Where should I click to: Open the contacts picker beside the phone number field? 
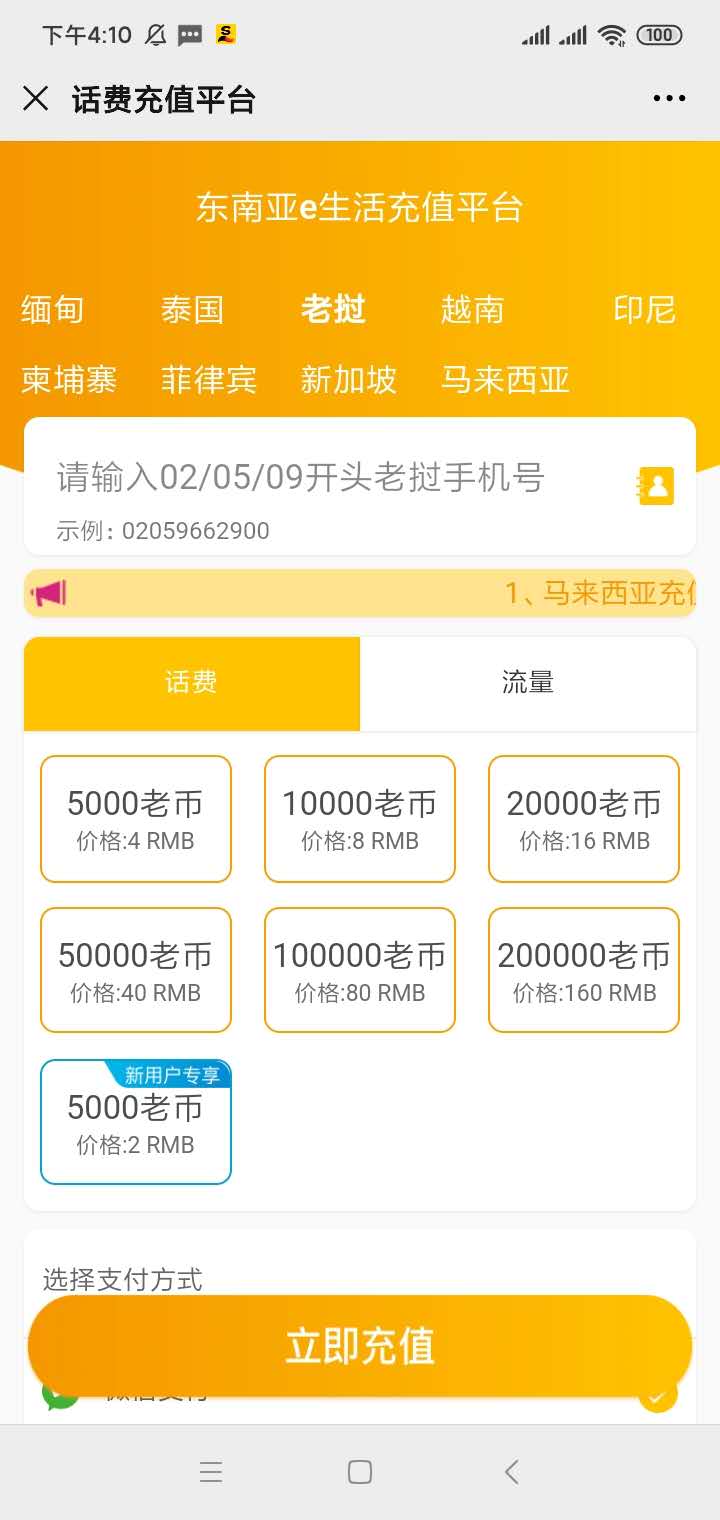click(655, 485)
